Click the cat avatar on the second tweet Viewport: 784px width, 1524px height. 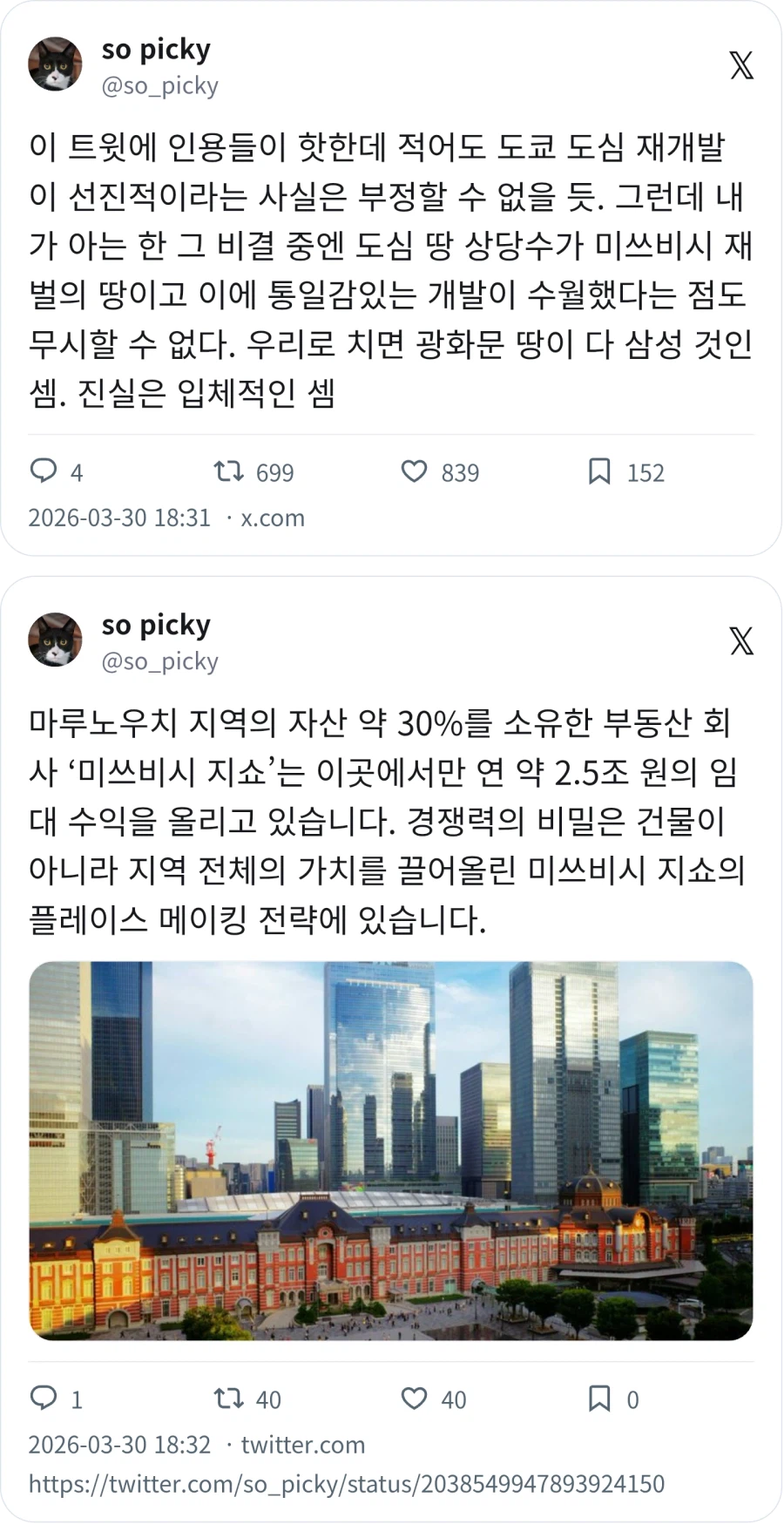[57, 640]
